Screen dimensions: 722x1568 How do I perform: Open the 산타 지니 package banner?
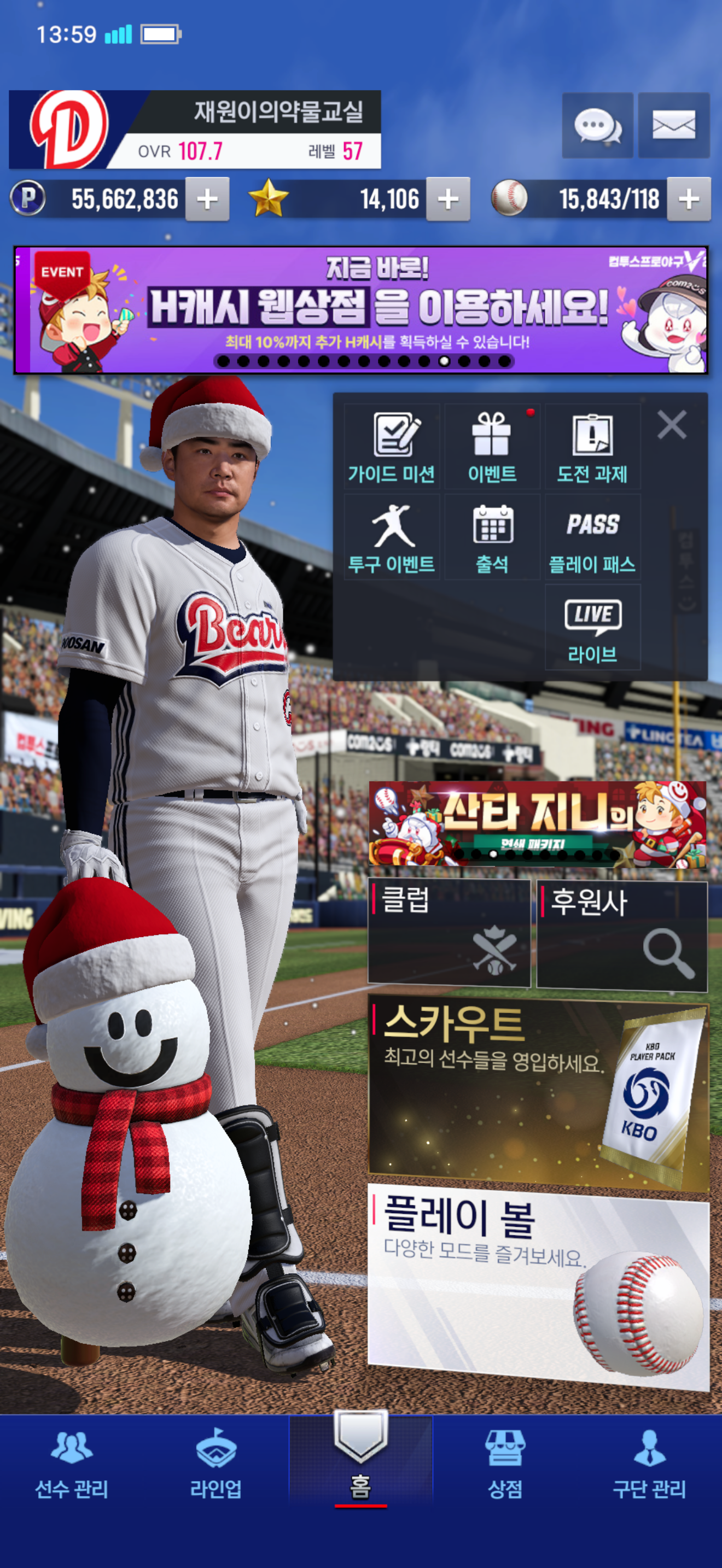tap(538, 823)
